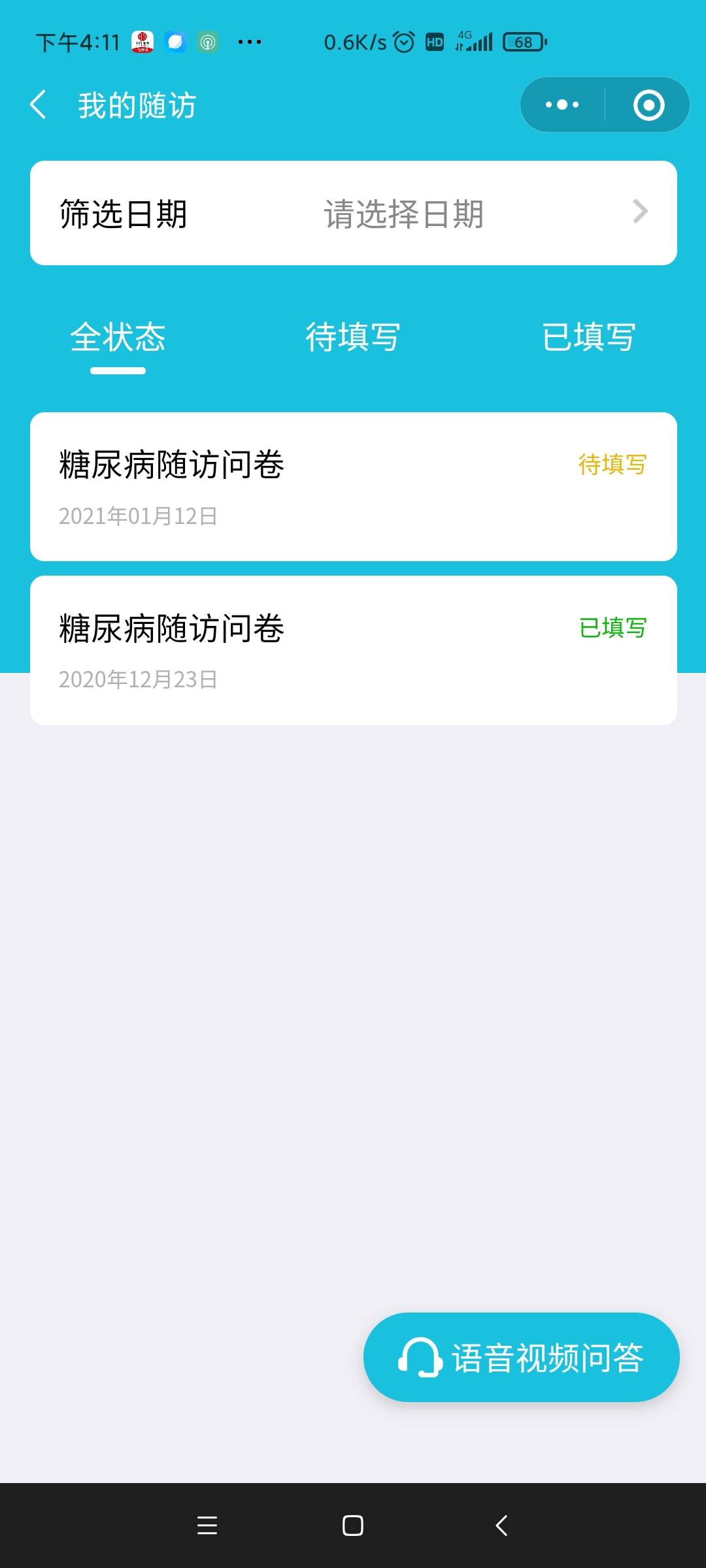The height and width of the screenshot is (1568, 706).
Task: Open the 糖尿病随访问卷 dated 2021年01月12日
Action: (353, 487)
